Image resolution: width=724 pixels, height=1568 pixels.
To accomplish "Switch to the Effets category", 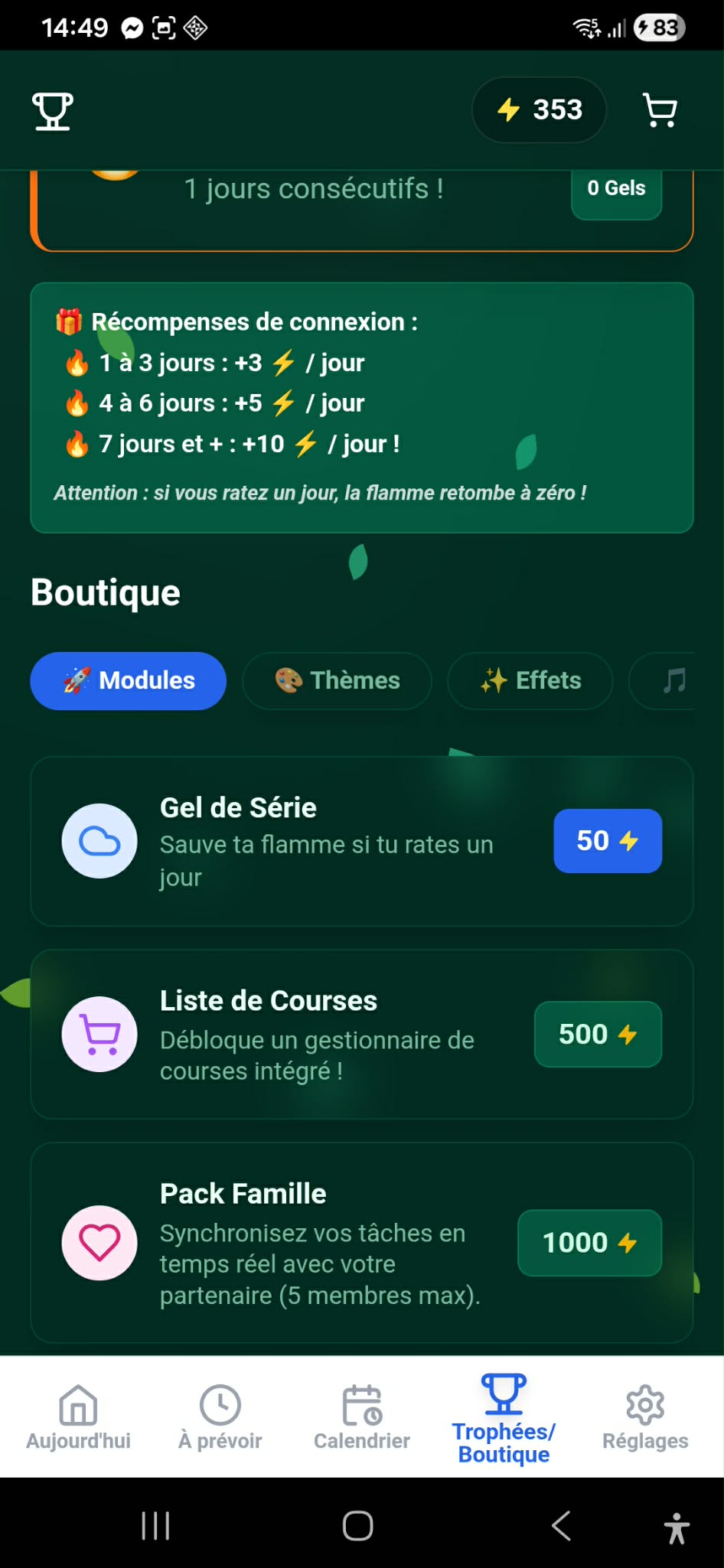I will click(x=530, y=680).
